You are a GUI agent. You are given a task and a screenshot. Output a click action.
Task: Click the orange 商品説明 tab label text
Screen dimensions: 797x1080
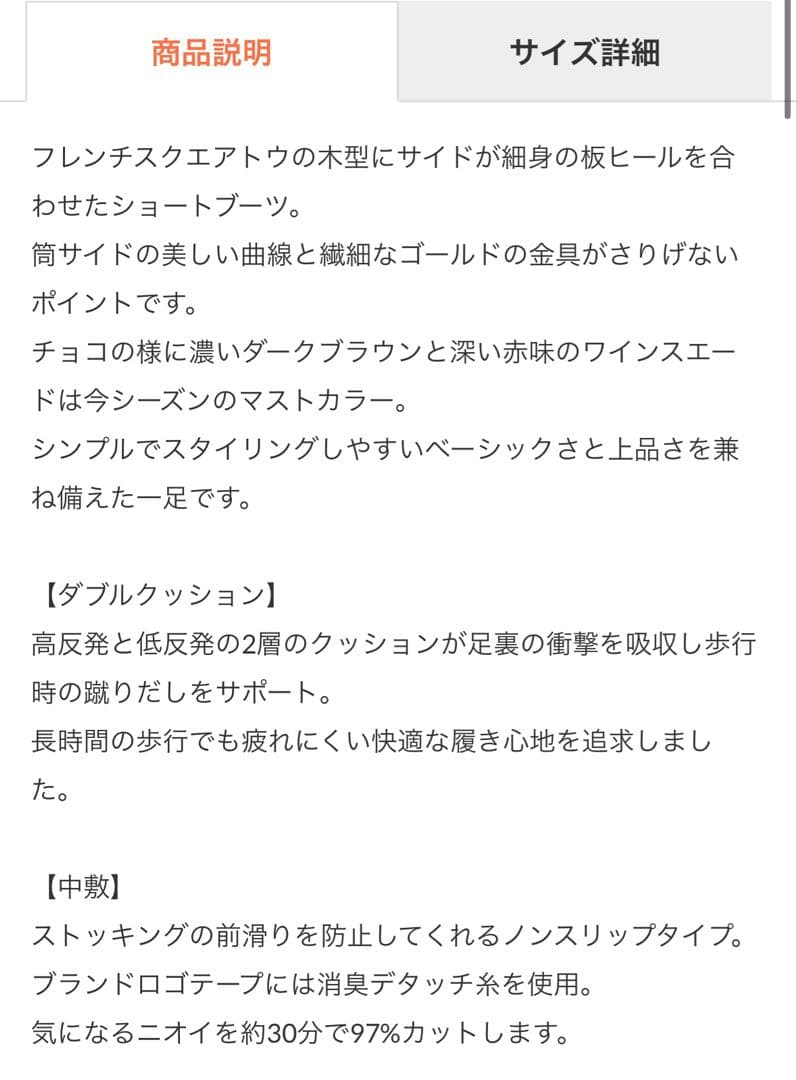pos(210,53)
